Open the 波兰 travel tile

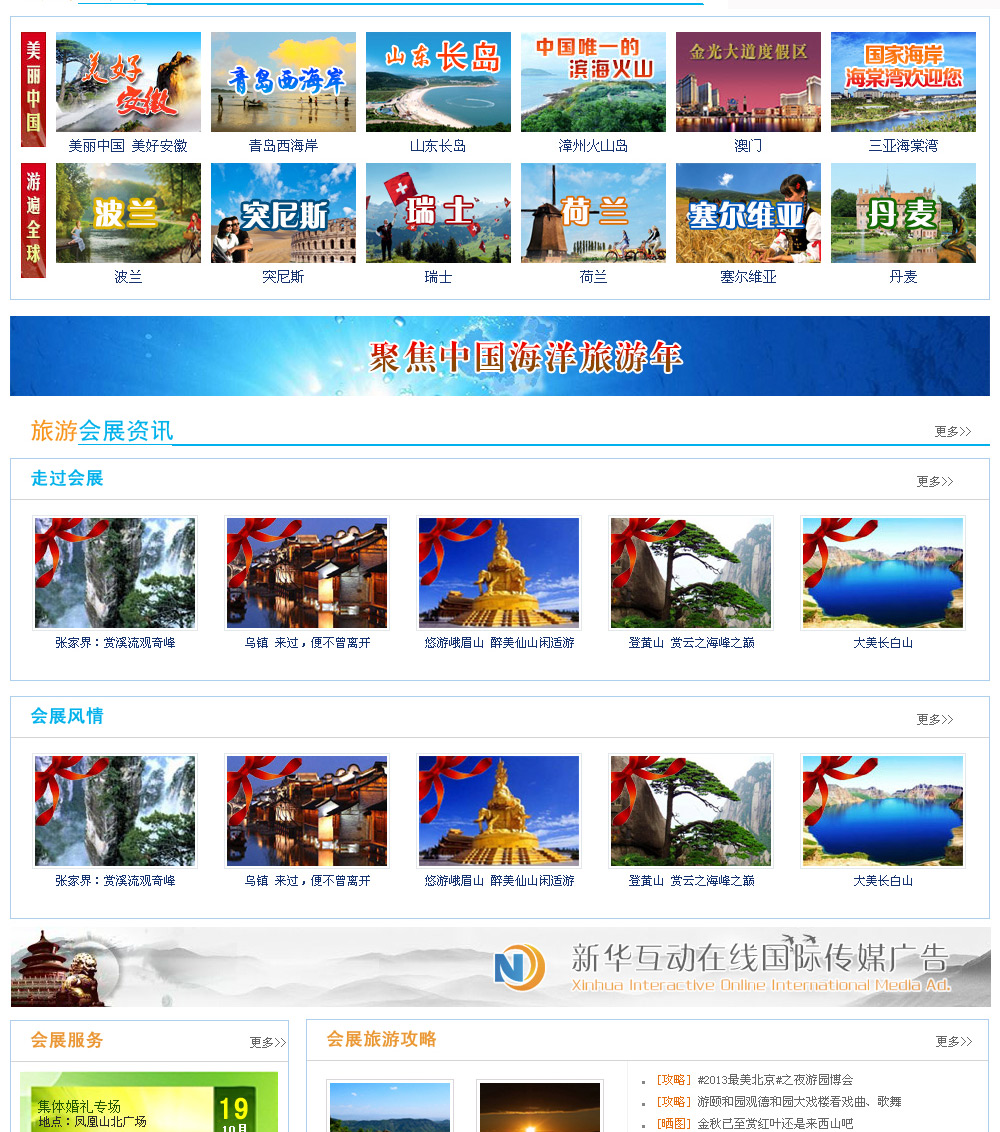coord(128,213)
